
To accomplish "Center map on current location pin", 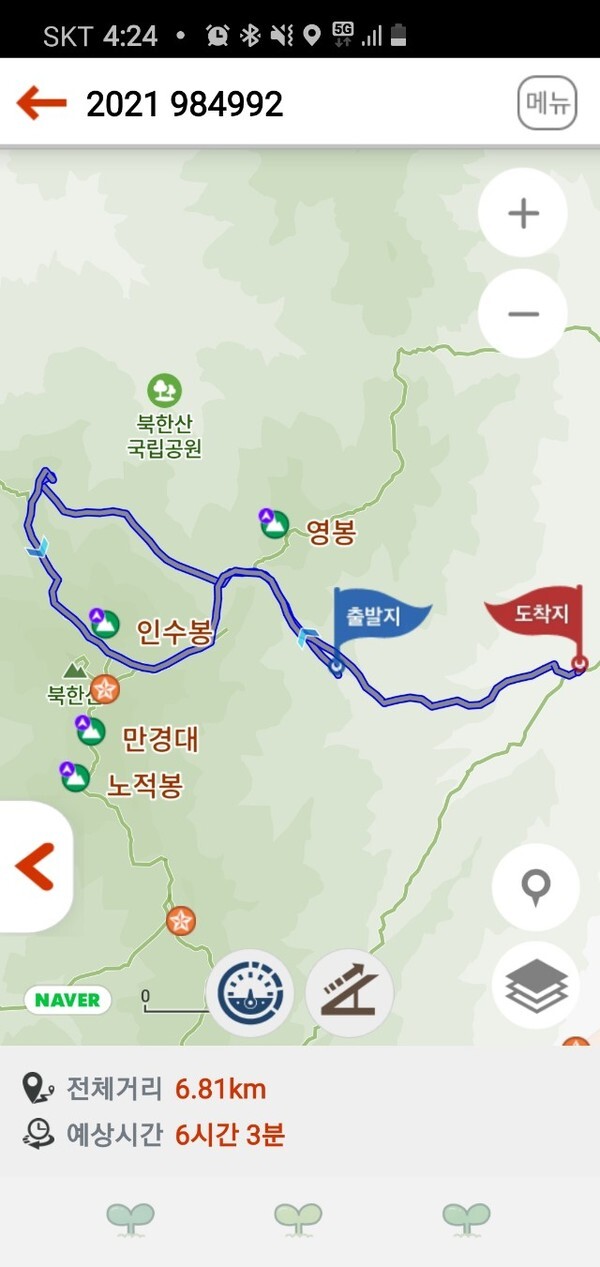I will 536,887.
